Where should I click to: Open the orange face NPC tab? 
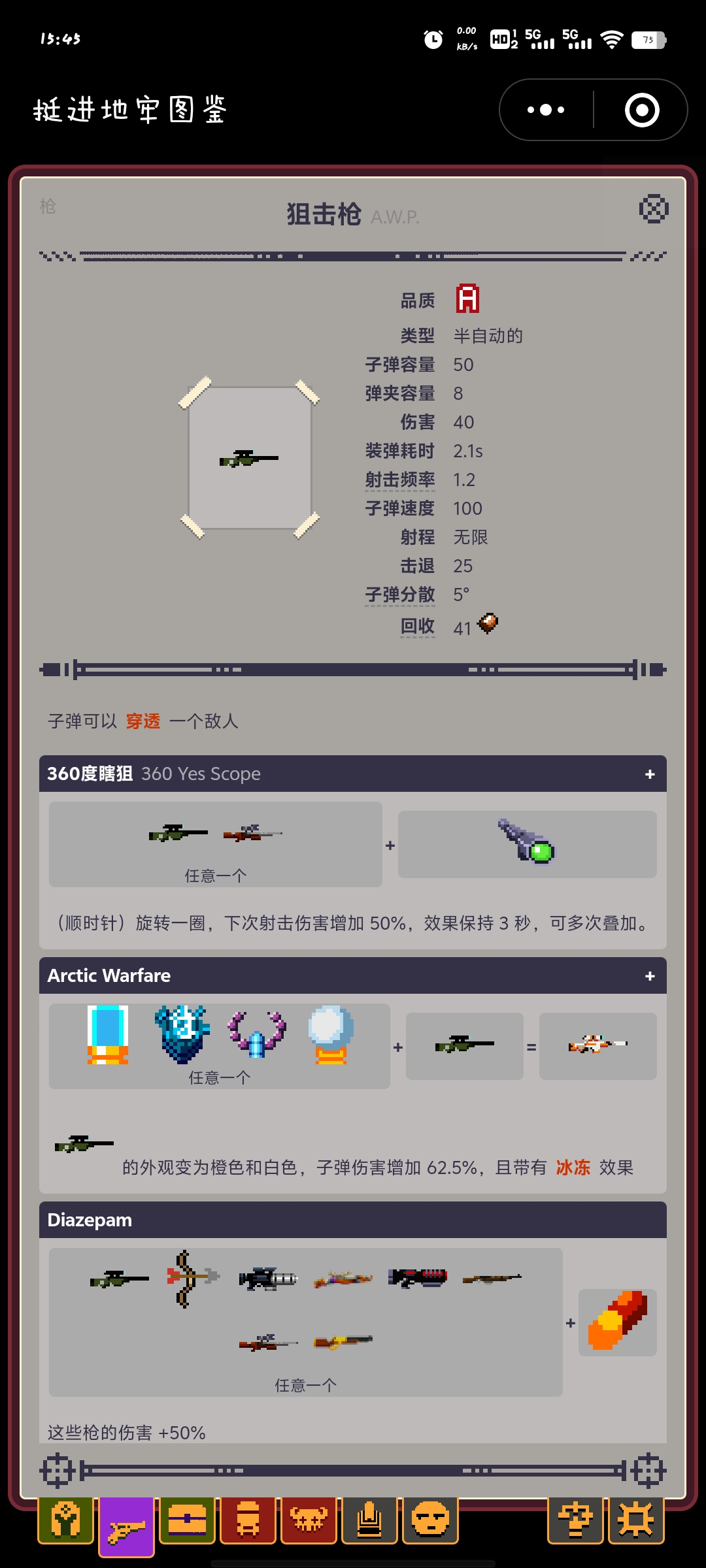click(x=430, y=1520)
